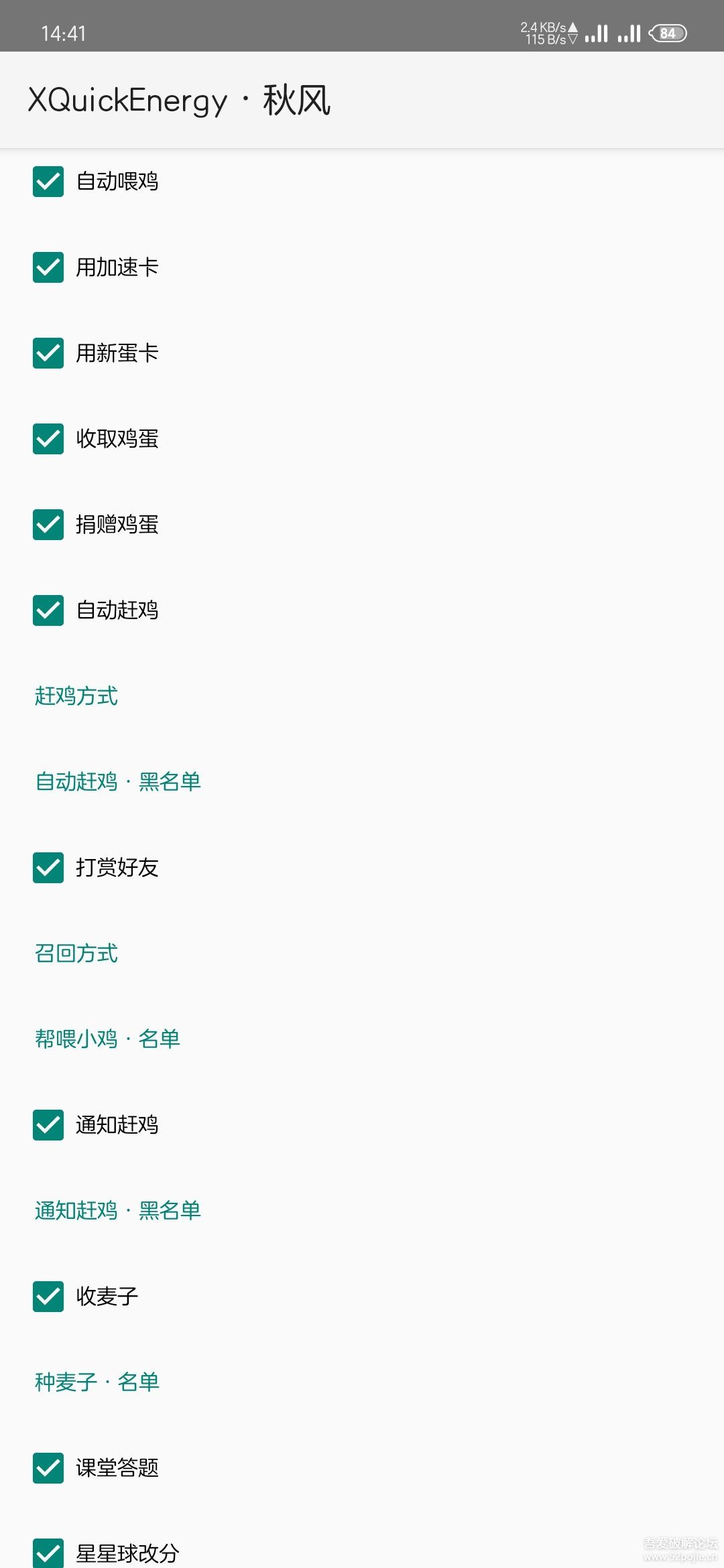The height and width of the screenshot is (1568, 724).
Task: Toggle the 用新蛋卡 option
Action: [x=48, y=353]
